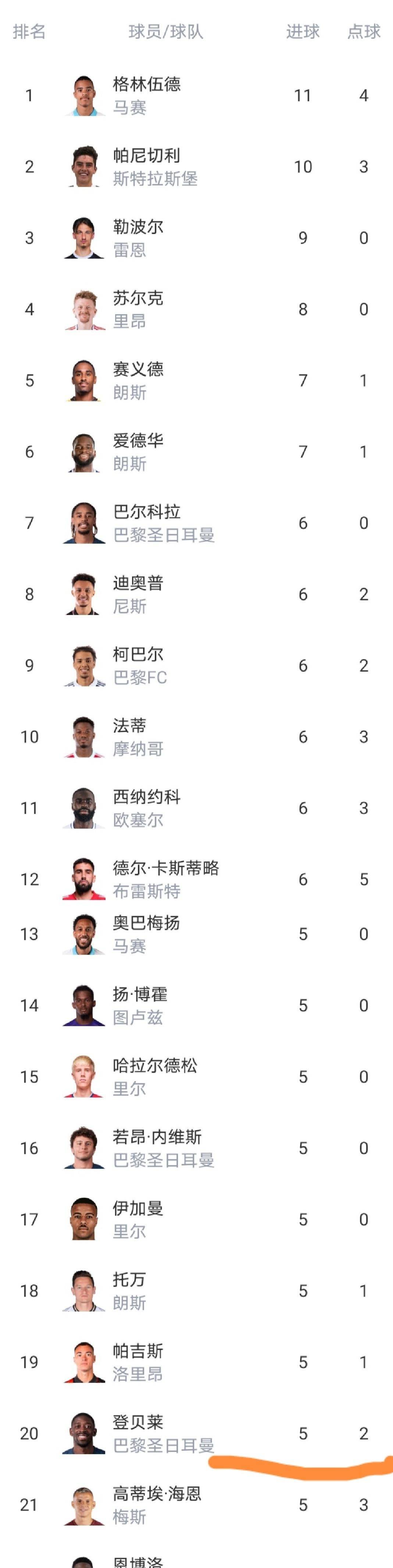View 赛义德's player details
Viewport: 393px width, 1568px height.
click(x=139, y=381)
